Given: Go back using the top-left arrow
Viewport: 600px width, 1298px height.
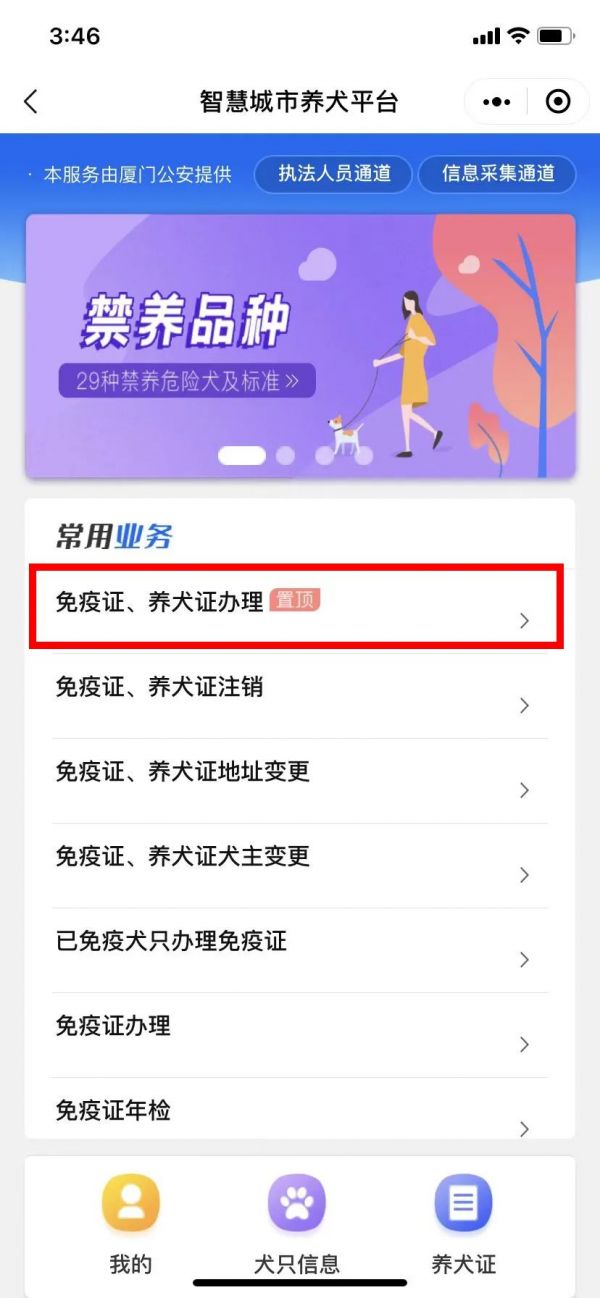Looking at the screenshot, I should coord(31,101).
